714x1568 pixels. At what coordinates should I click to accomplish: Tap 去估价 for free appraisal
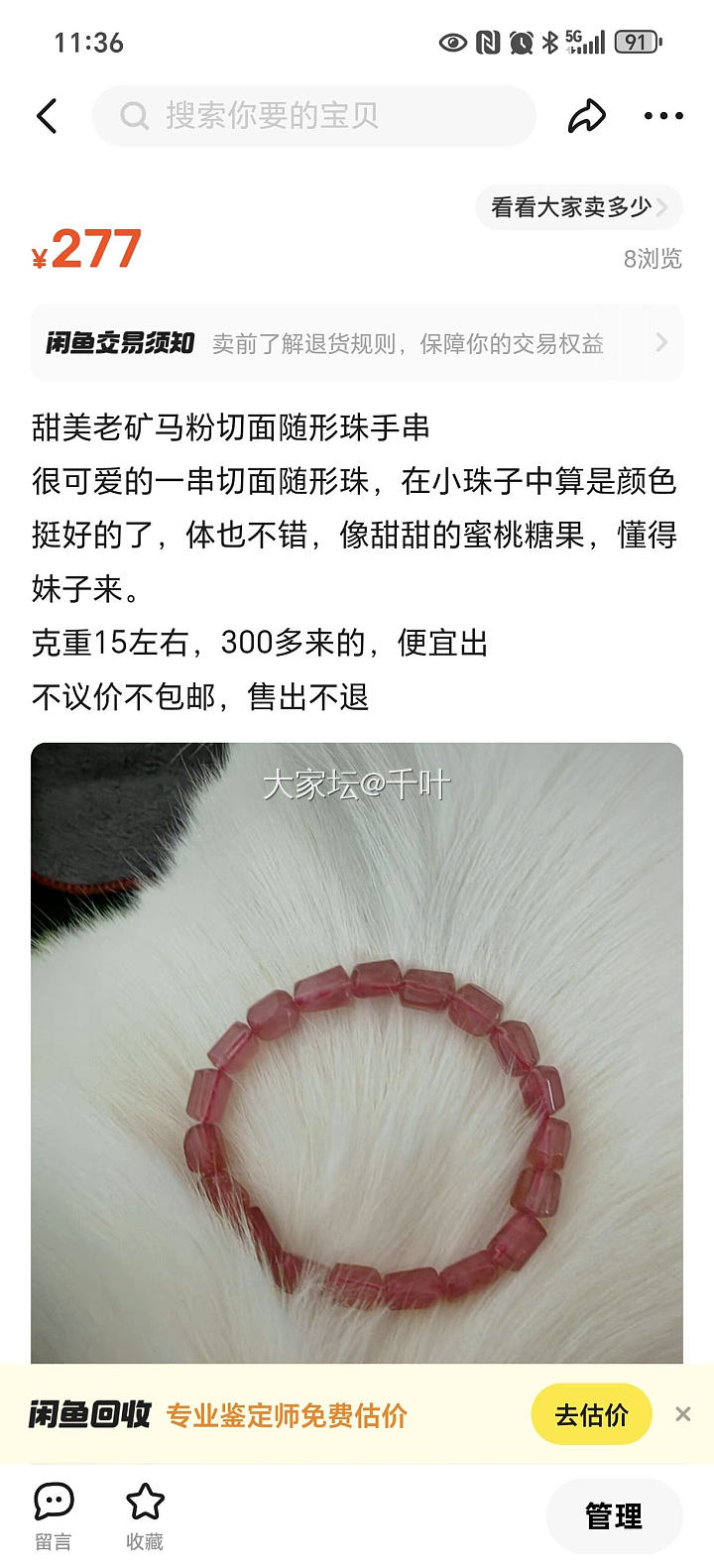(x=591, y=1414)
